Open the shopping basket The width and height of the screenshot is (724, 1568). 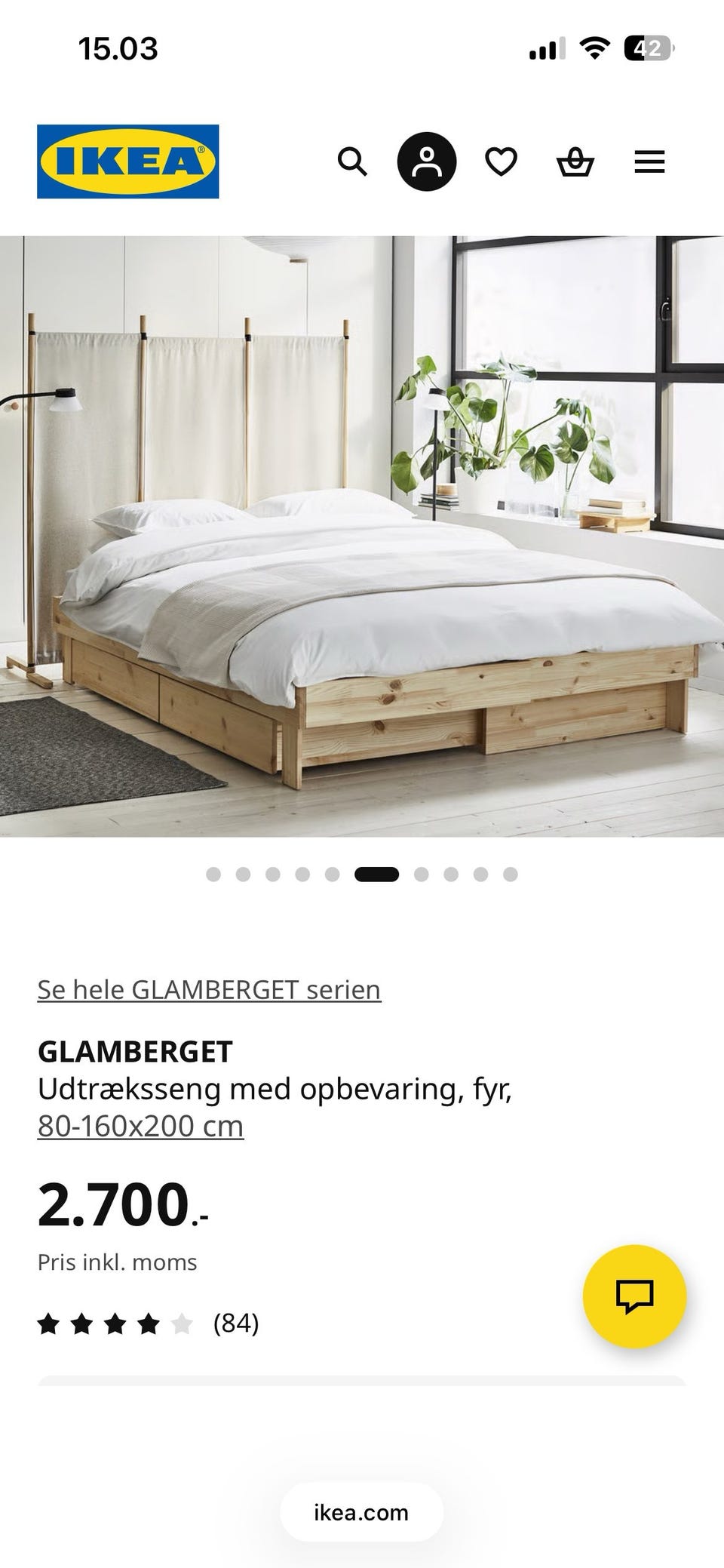[575, 161]
